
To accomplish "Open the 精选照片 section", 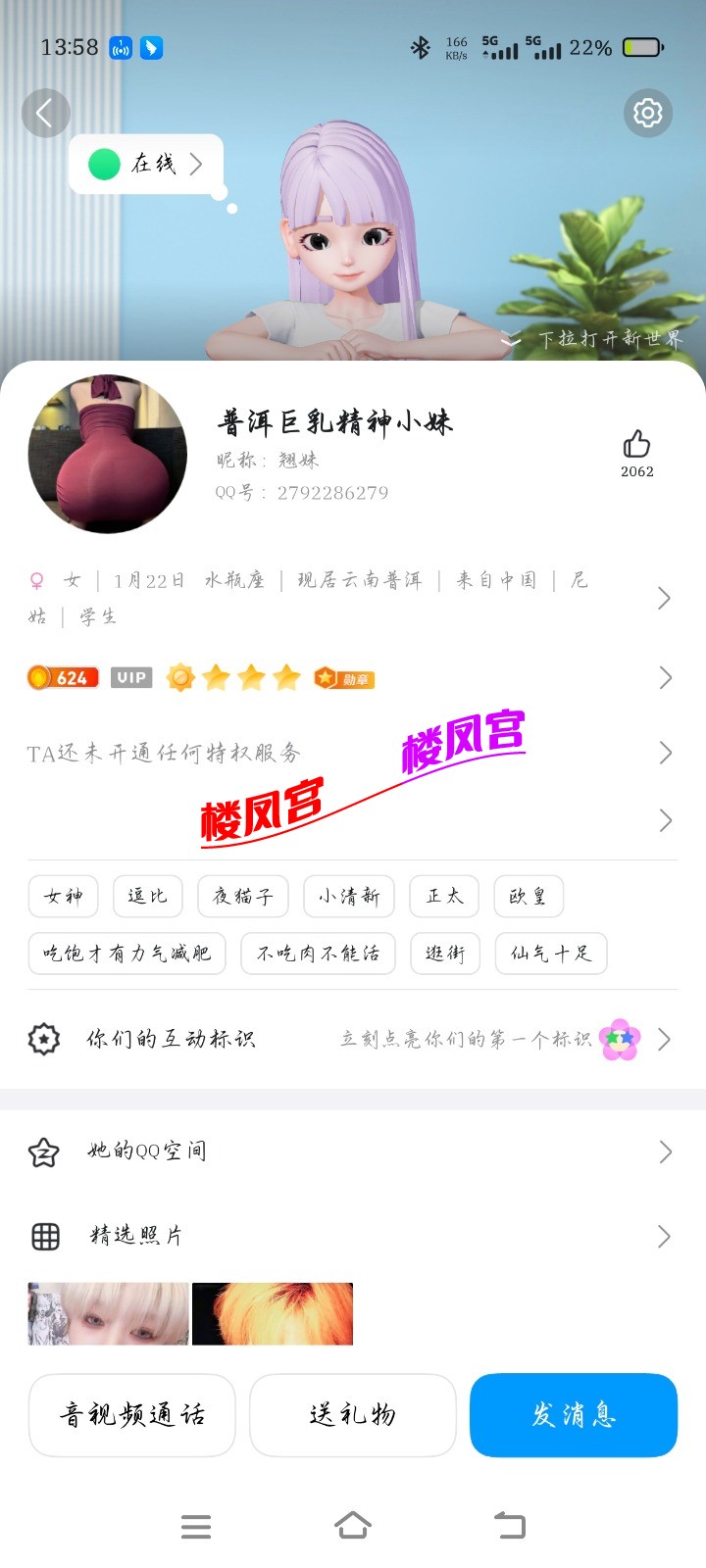I will tap(353, 1236).
